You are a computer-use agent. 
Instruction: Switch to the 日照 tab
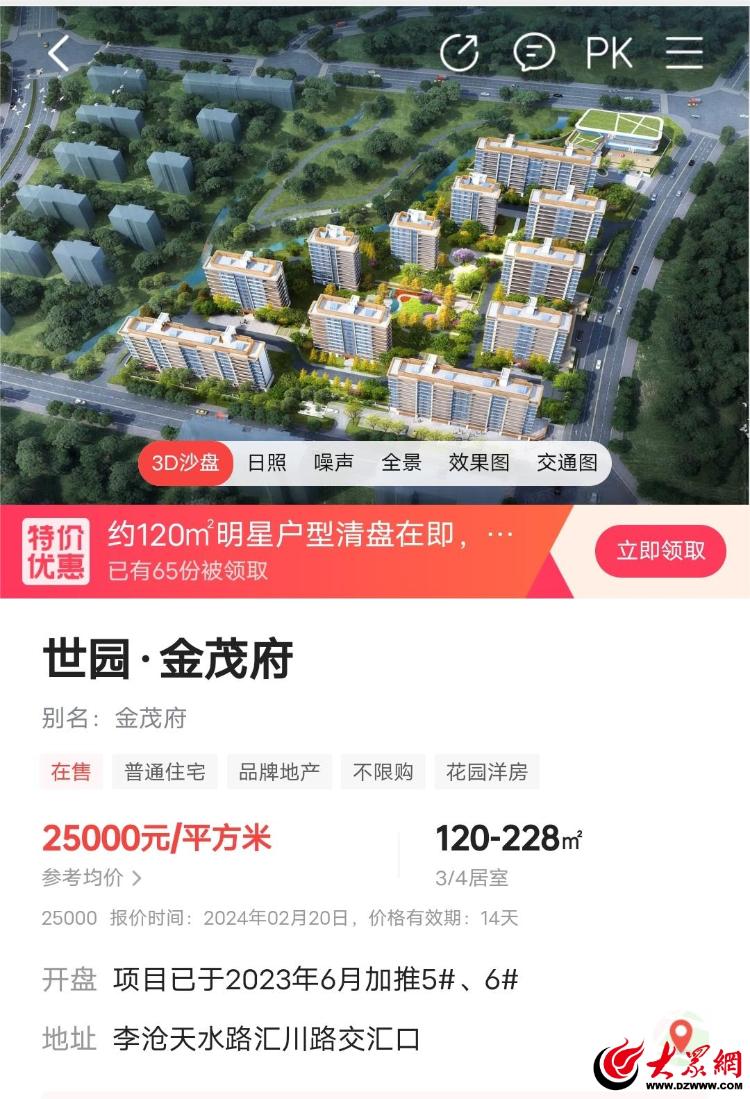[x=268, y=463]
